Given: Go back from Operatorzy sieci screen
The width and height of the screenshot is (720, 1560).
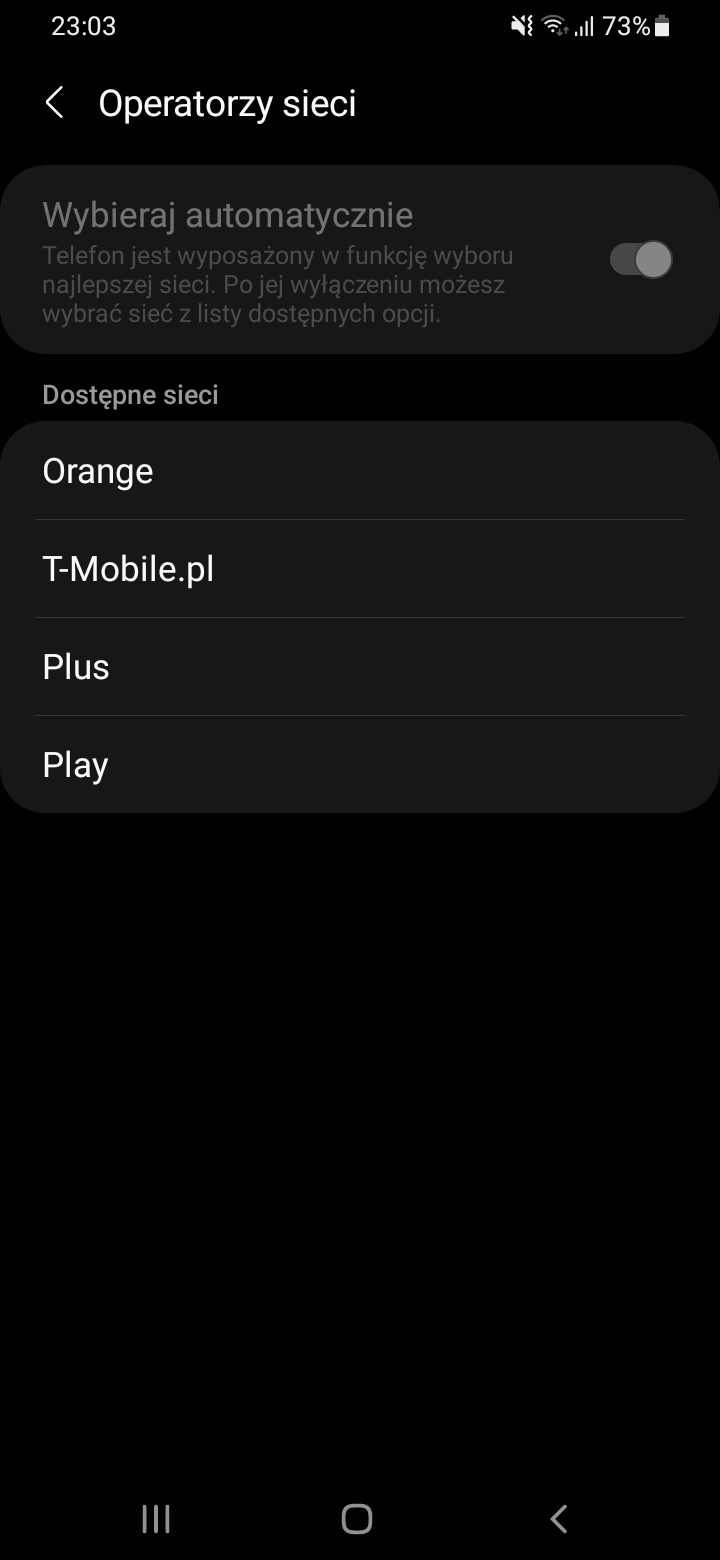Looking at the screenshot, I should point(55,103).
